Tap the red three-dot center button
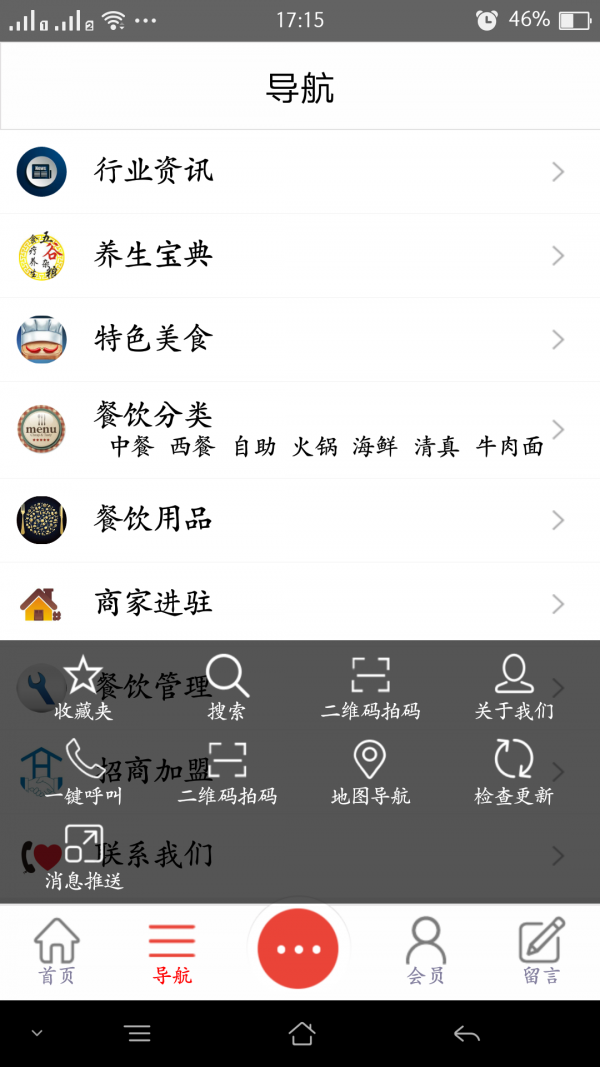This screenshot has width=600, height=1067. pos(298,949)
